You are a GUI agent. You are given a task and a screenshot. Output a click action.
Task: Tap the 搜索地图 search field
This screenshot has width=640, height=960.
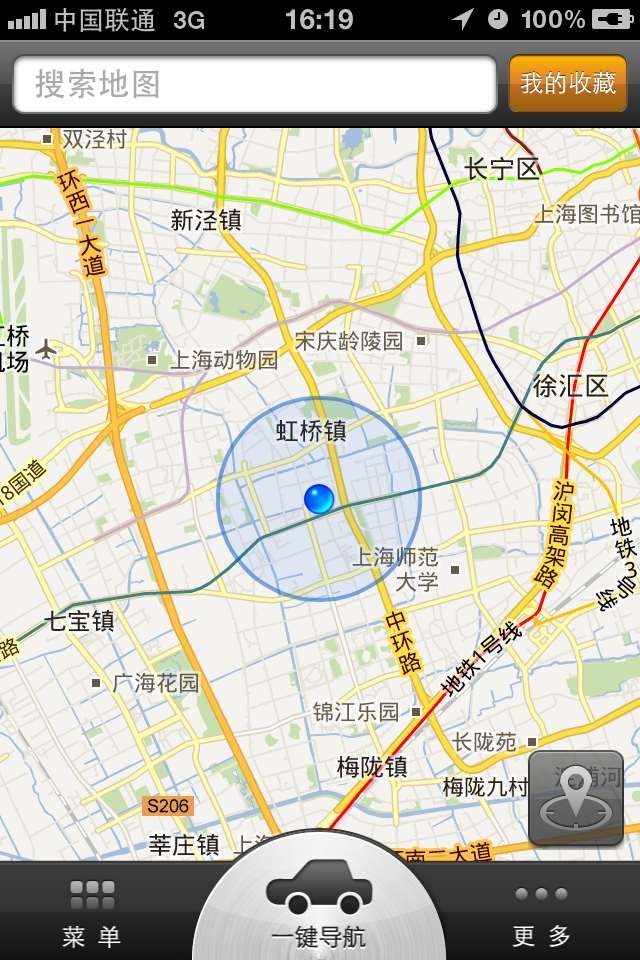[x=255, y=84]
